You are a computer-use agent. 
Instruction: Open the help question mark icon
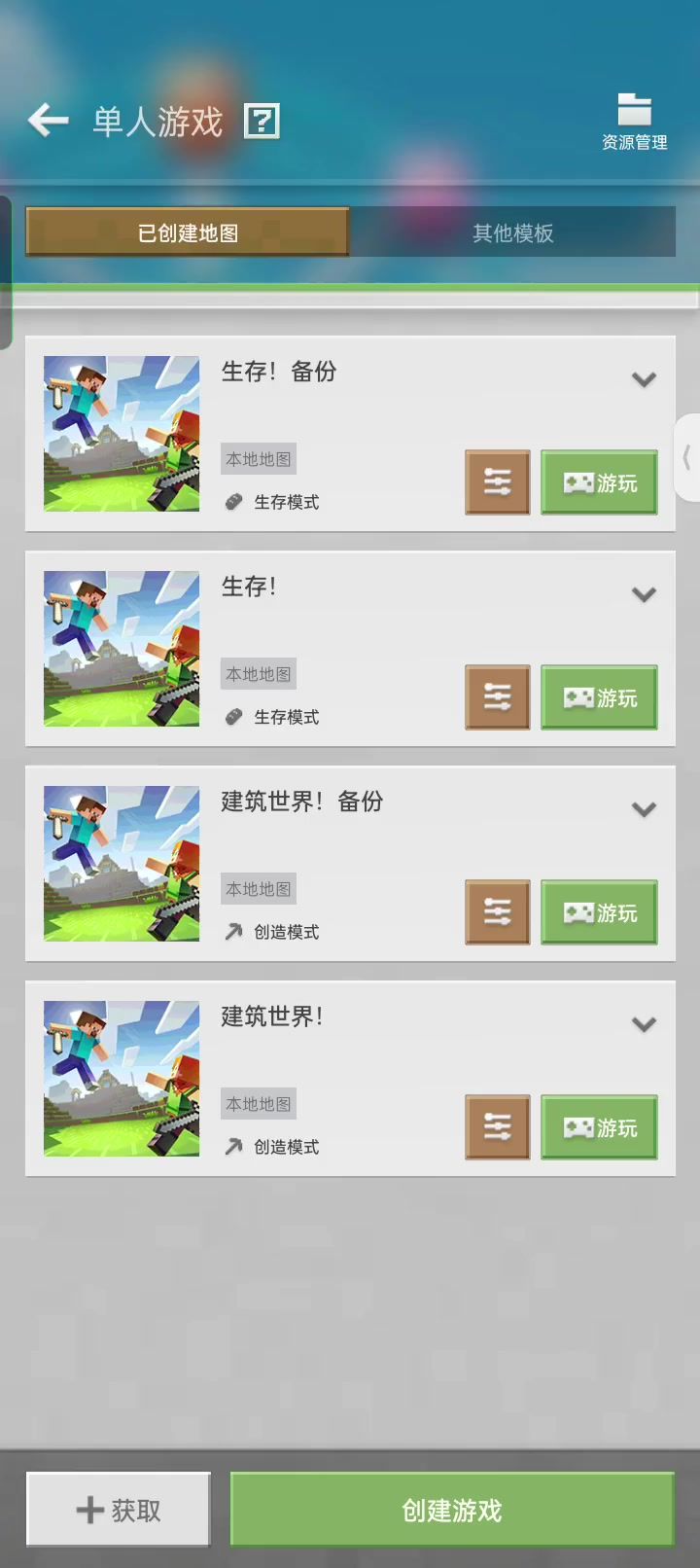(x=262, y=121)
